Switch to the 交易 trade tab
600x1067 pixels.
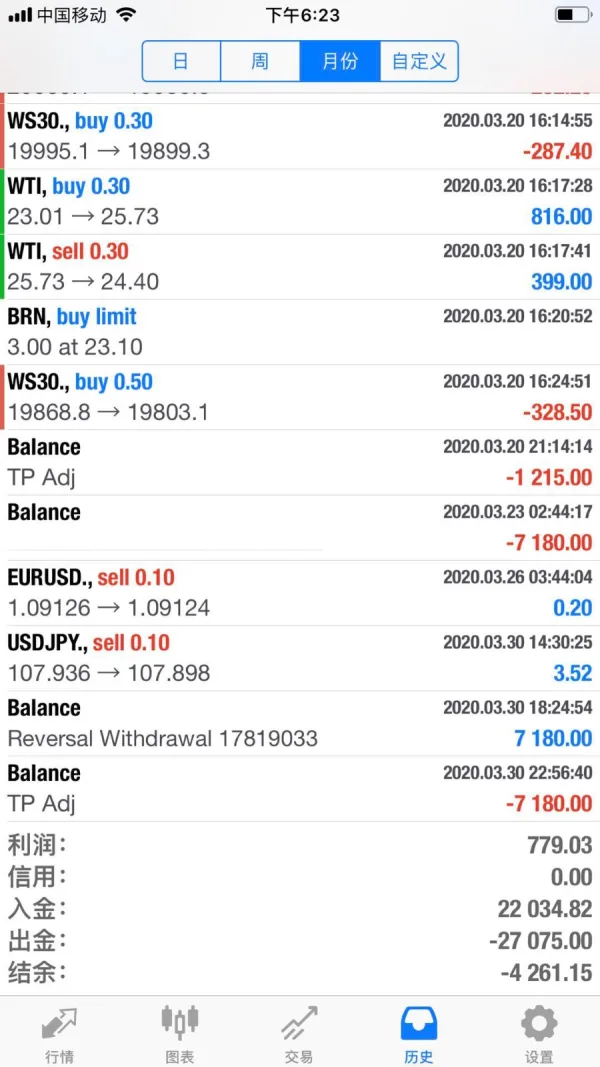coord(299,1033)
